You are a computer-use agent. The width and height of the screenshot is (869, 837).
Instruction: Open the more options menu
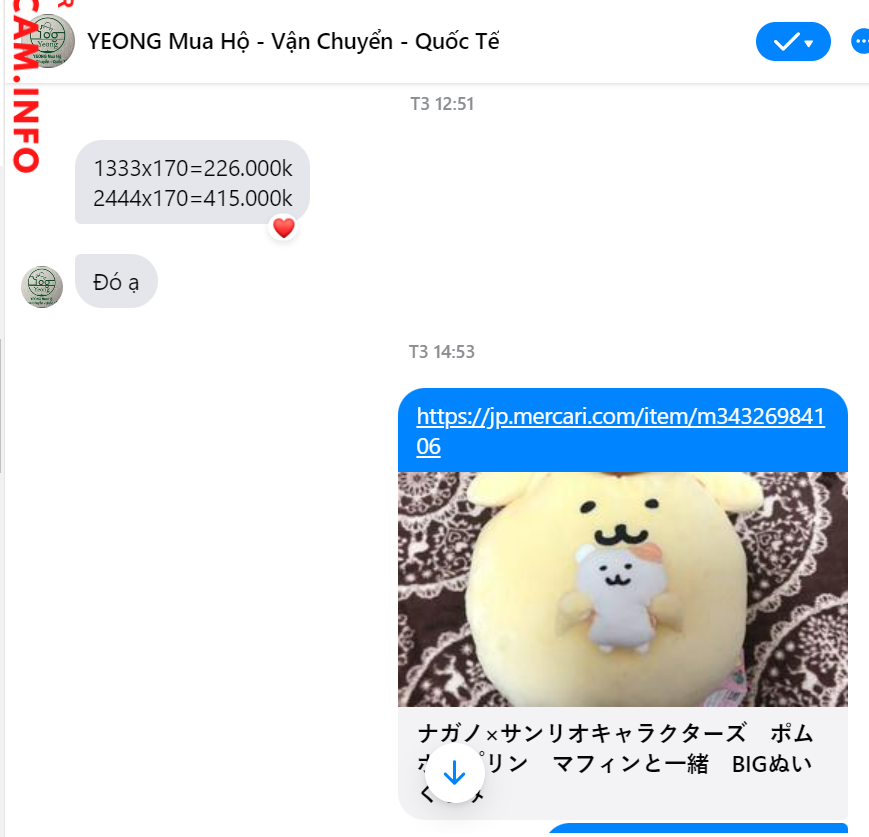pos(860,42)
